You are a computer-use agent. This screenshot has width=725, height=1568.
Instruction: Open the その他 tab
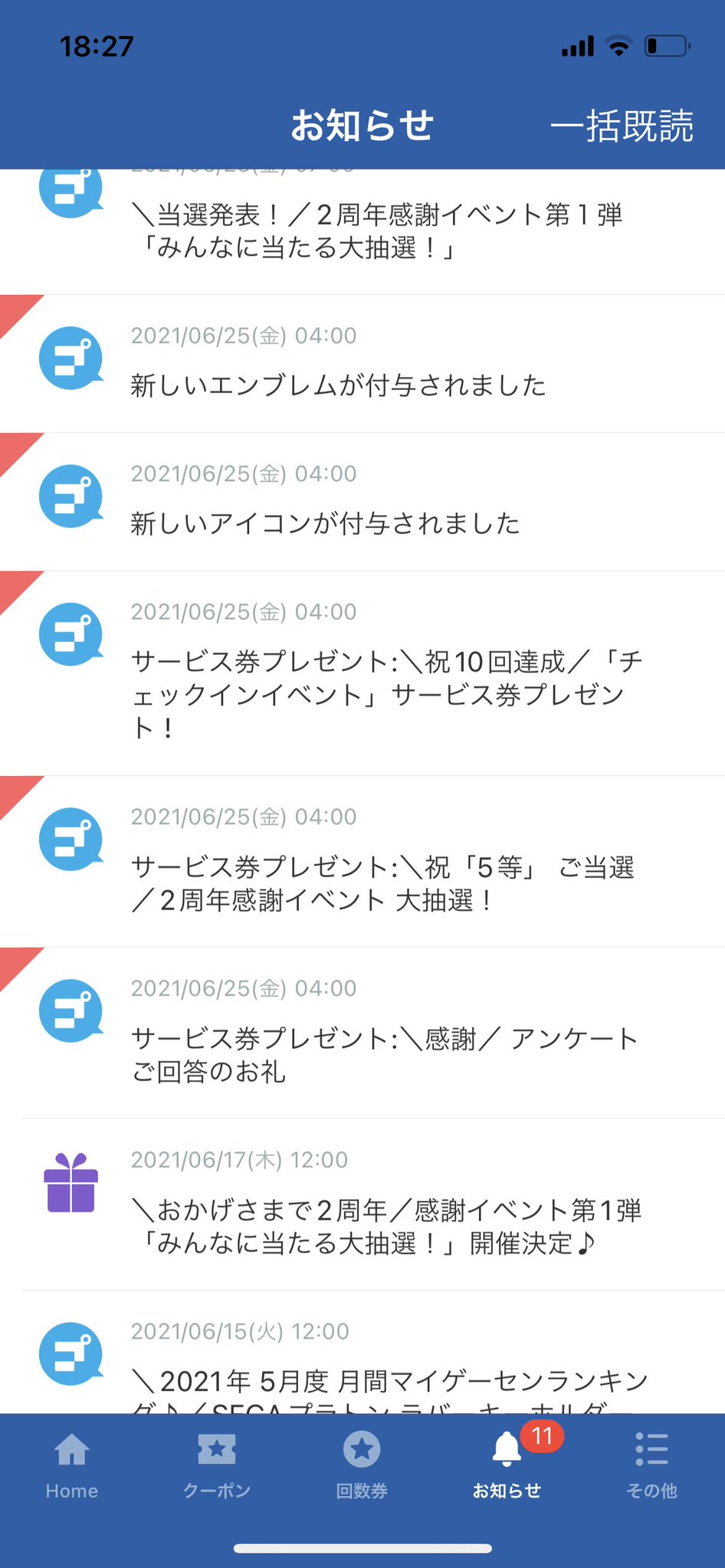tap(651, 1465)
